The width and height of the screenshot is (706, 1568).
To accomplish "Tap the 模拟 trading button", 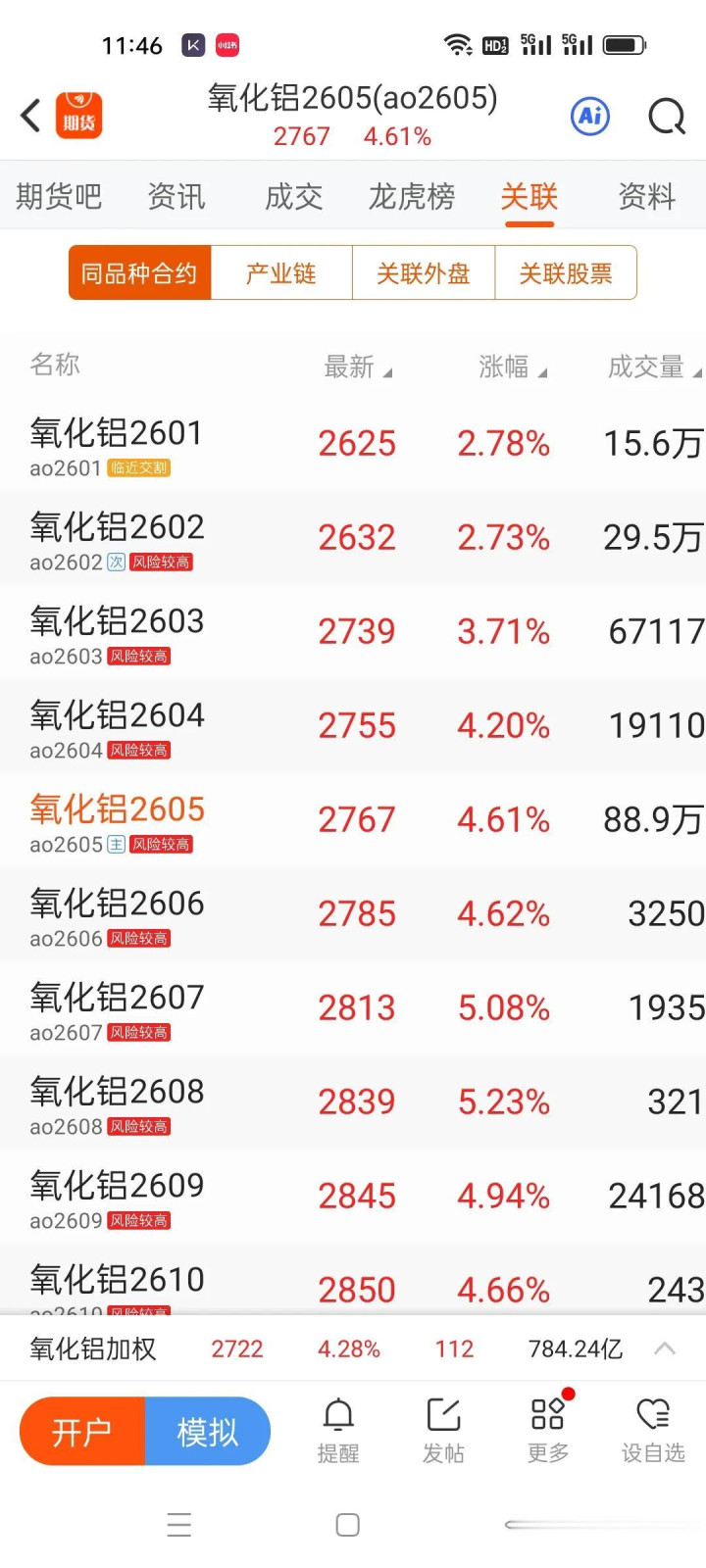I will [207, 1432].
